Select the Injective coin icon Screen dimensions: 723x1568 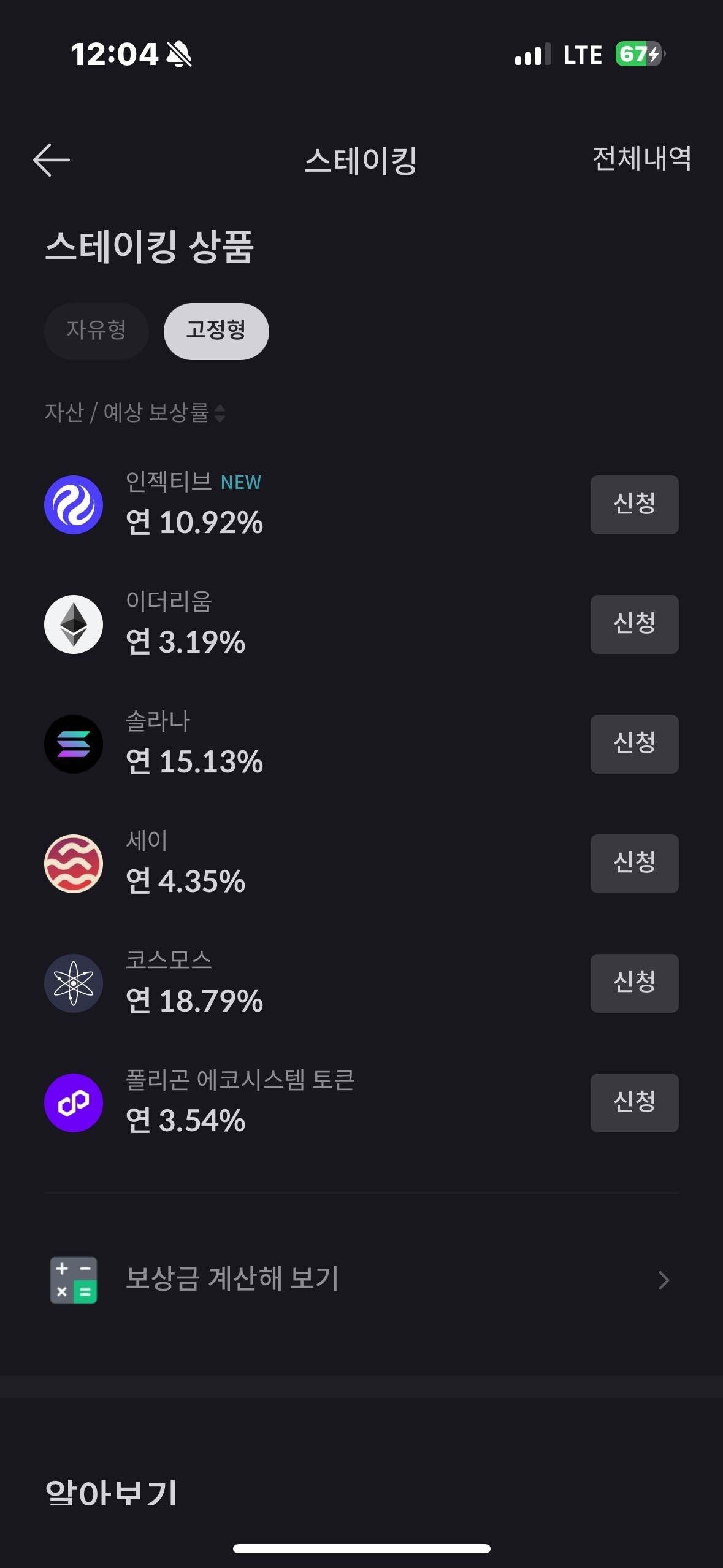pyautogui.click(x=73, y=505)
